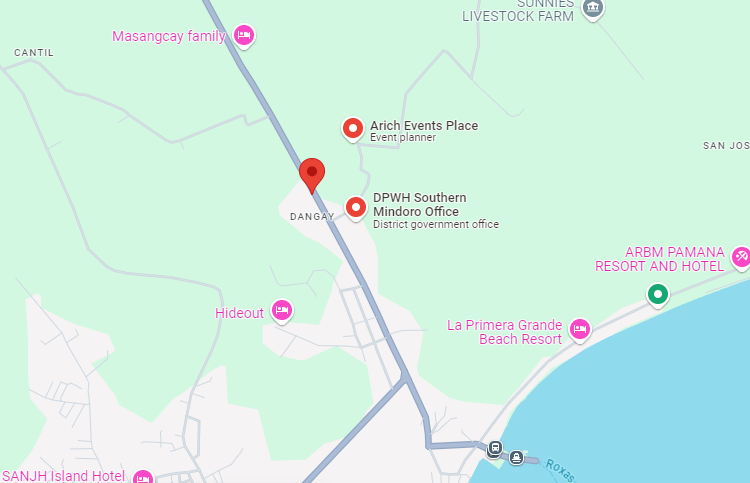Open the Hideout lodging marker
This screenshot has width=750, height=483.
(x=282, y=311)
